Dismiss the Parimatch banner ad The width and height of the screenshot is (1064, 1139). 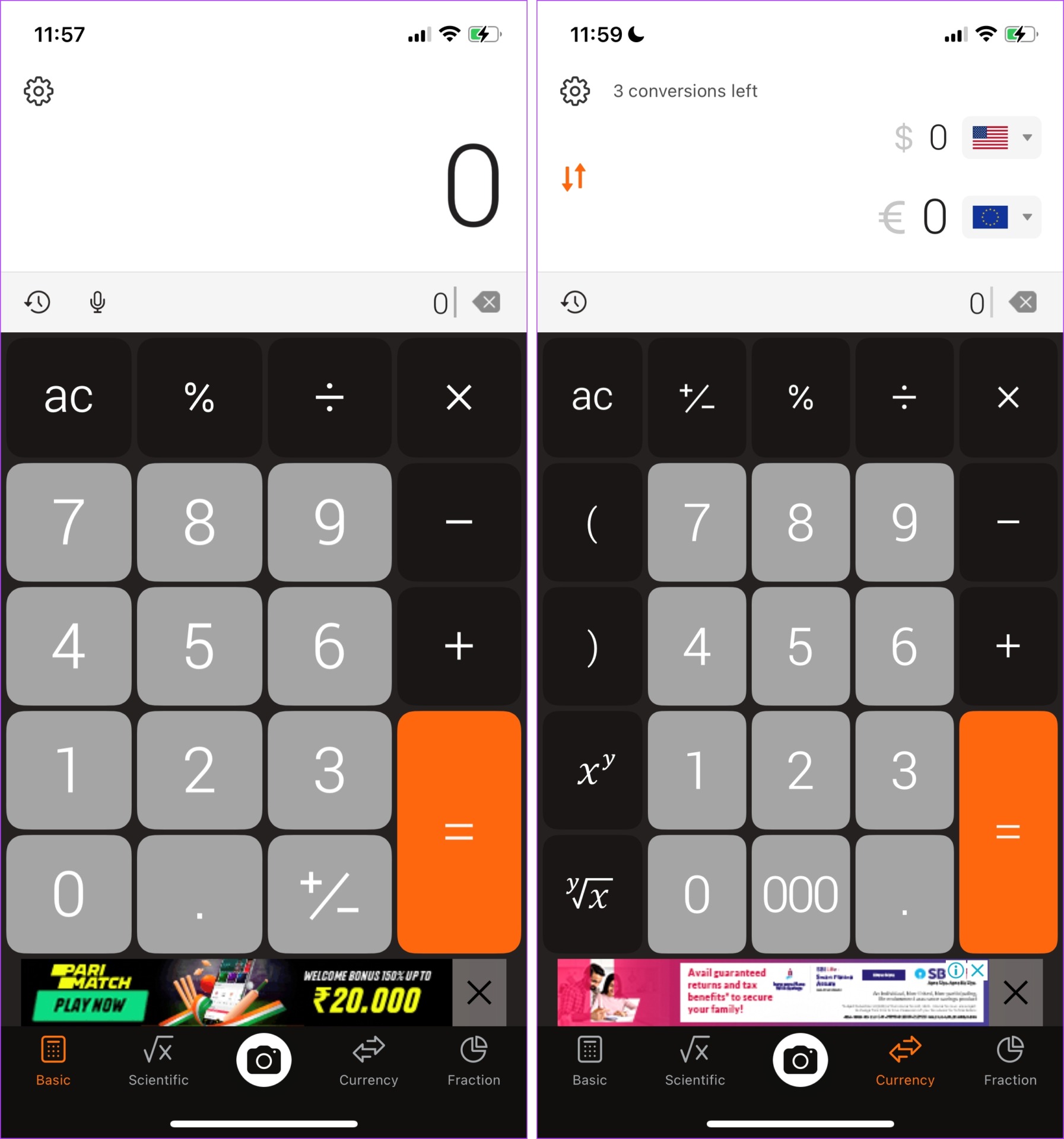[479, 992]
